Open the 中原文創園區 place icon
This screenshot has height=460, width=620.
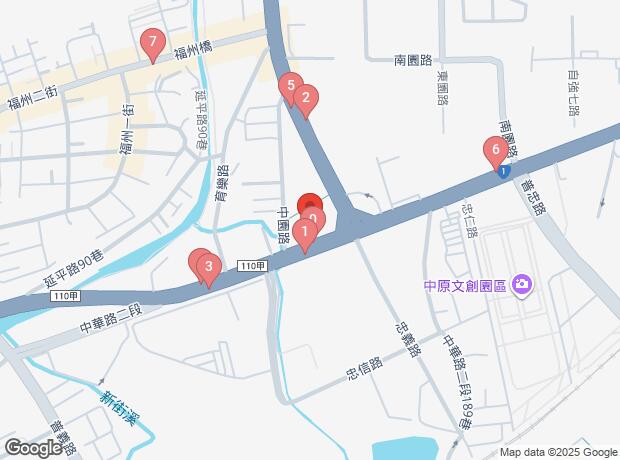coord(521,287)
